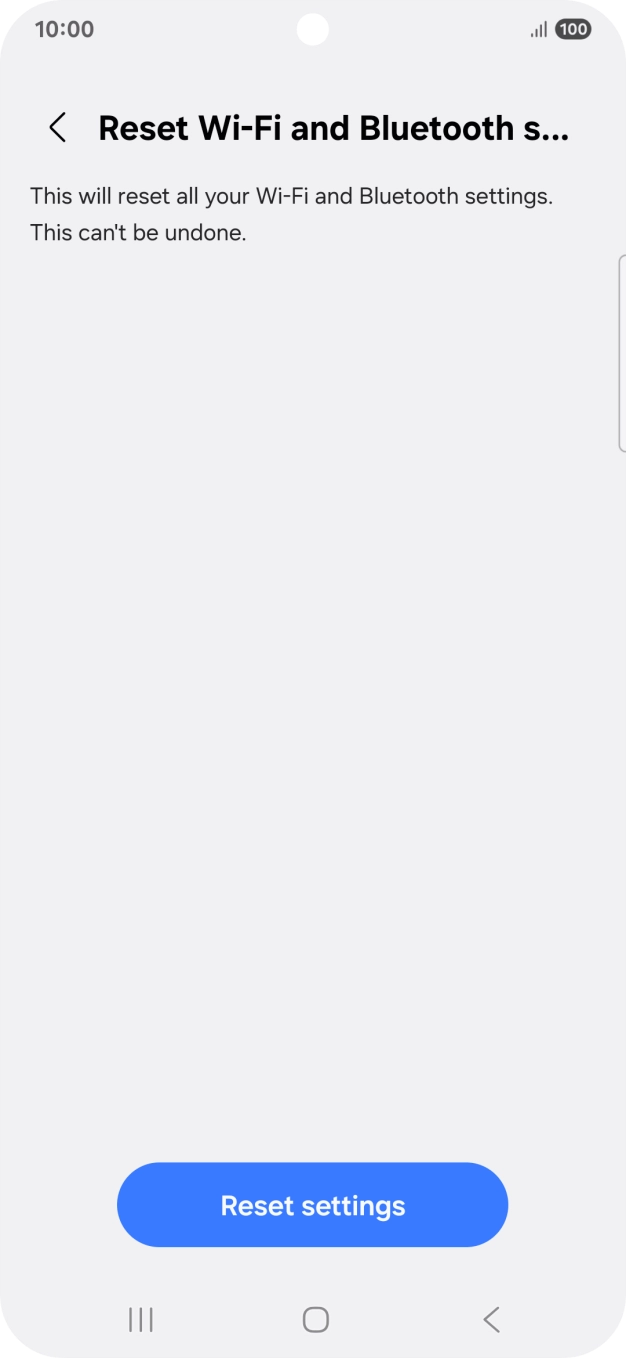Open recent apps from navigation bar
Screen dimensions: 626x1358
point(141,1320)
